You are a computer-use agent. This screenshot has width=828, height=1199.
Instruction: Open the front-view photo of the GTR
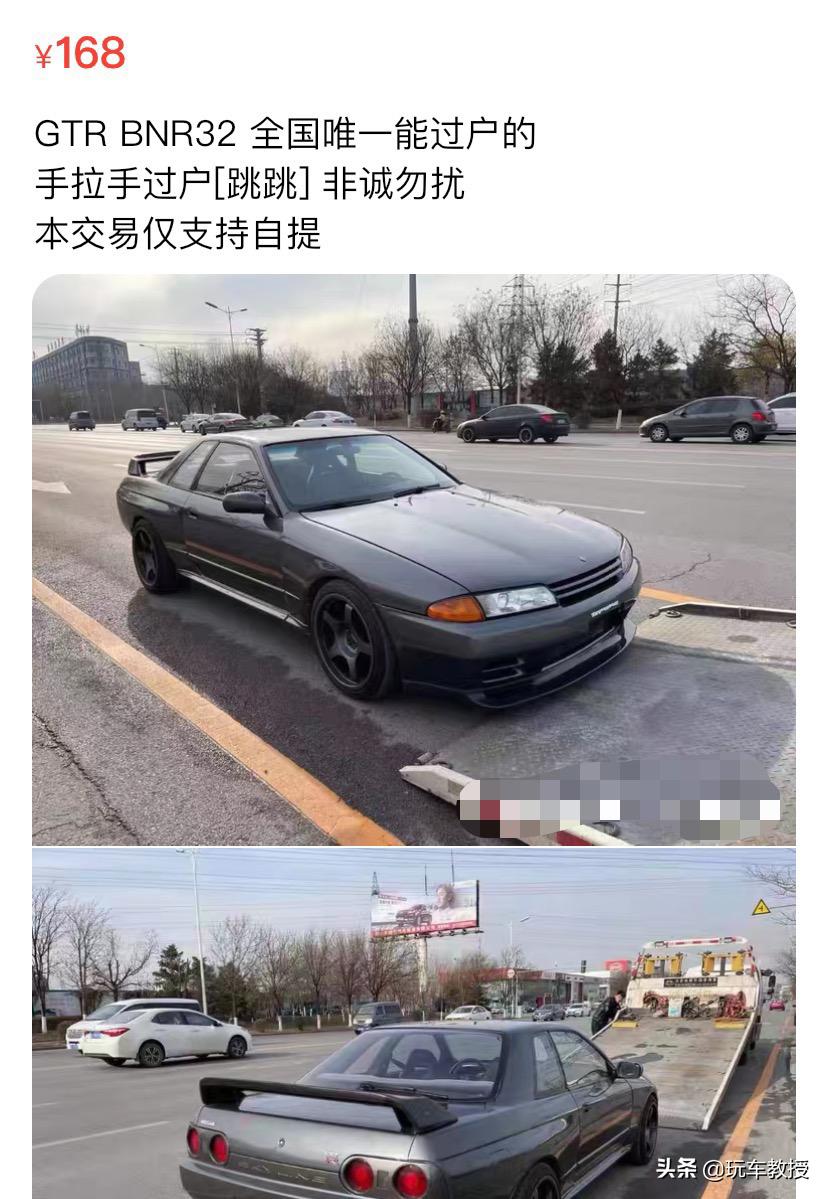(x=413, y=560)
